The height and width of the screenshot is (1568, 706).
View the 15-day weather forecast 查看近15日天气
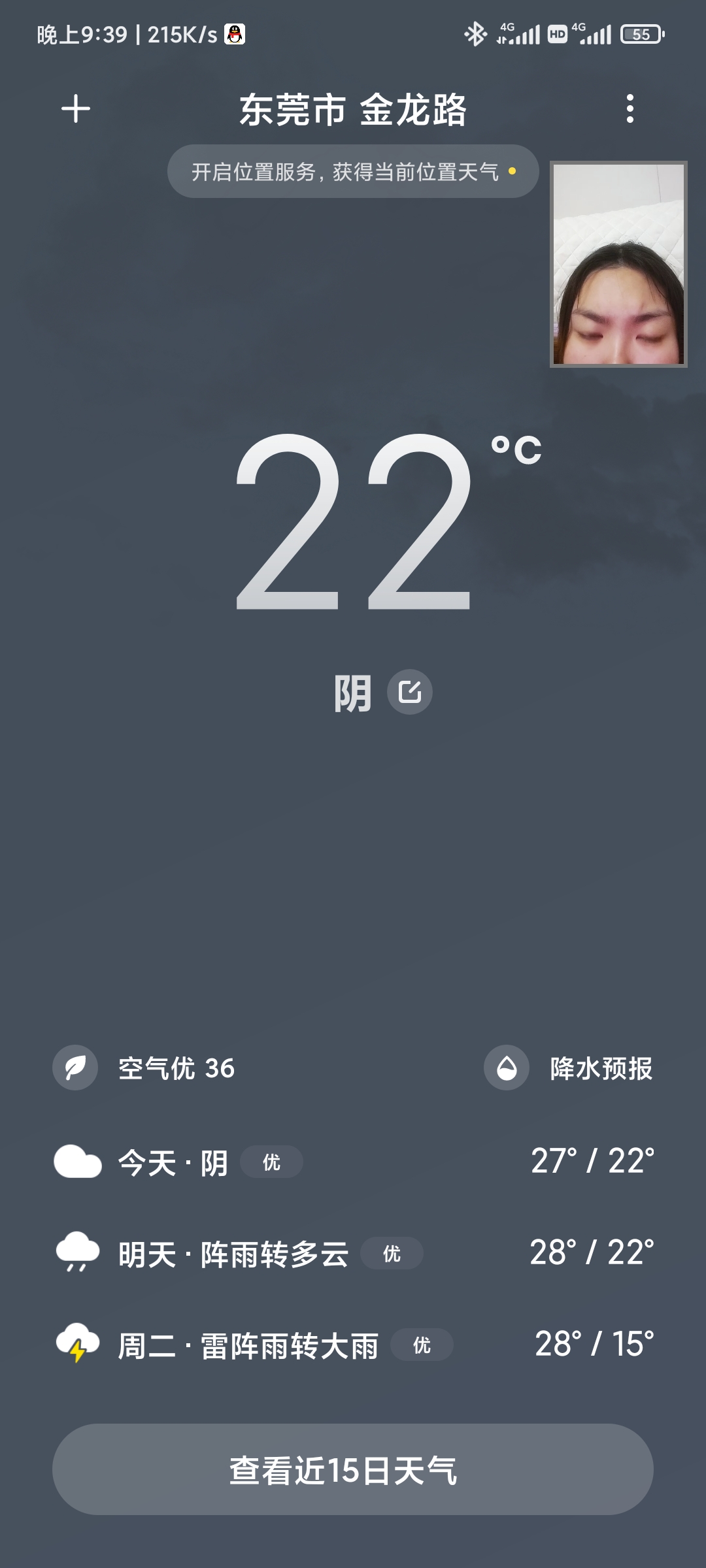tap(353, 1469)
